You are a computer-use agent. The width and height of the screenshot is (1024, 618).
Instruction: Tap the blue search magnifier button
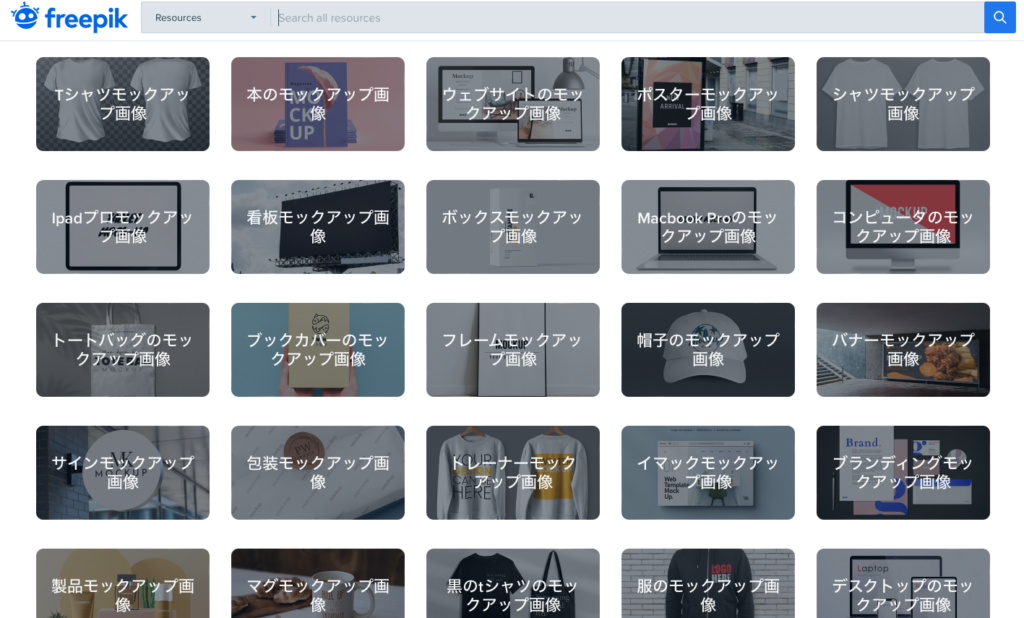click(999, 17)
